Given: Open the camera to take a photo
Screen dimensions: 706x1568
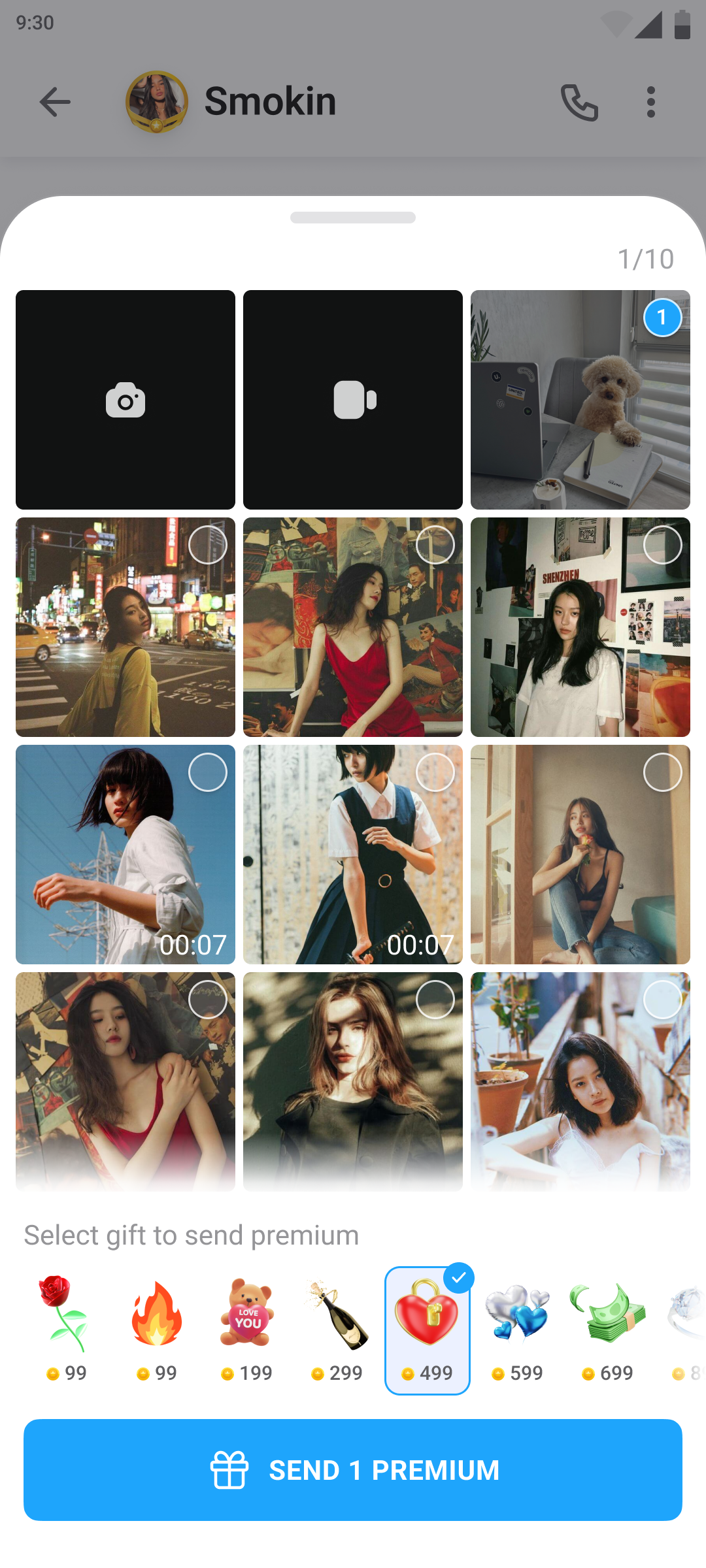Looking at the screenshot, I should 126,400.
